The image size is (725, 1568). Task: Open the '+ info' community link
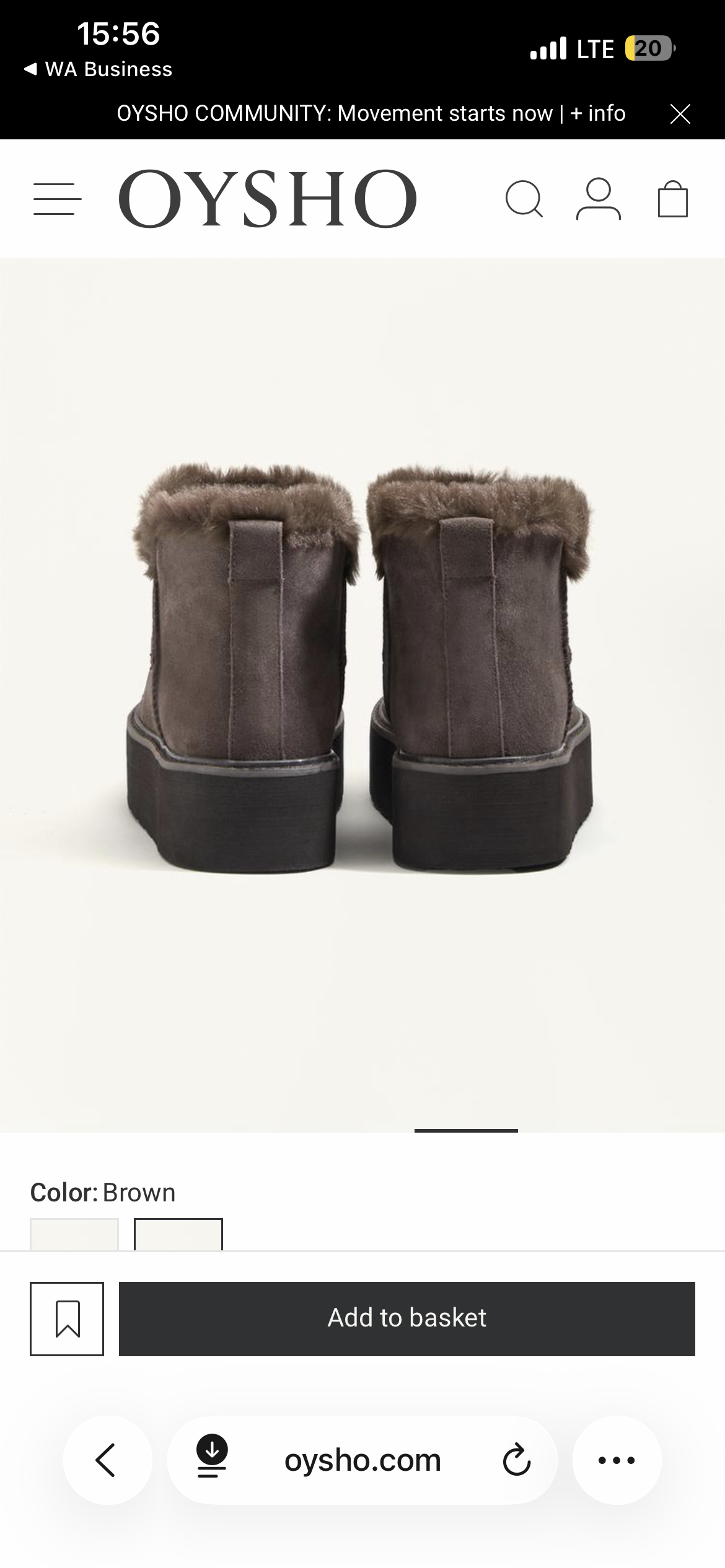tap(598, 114)
